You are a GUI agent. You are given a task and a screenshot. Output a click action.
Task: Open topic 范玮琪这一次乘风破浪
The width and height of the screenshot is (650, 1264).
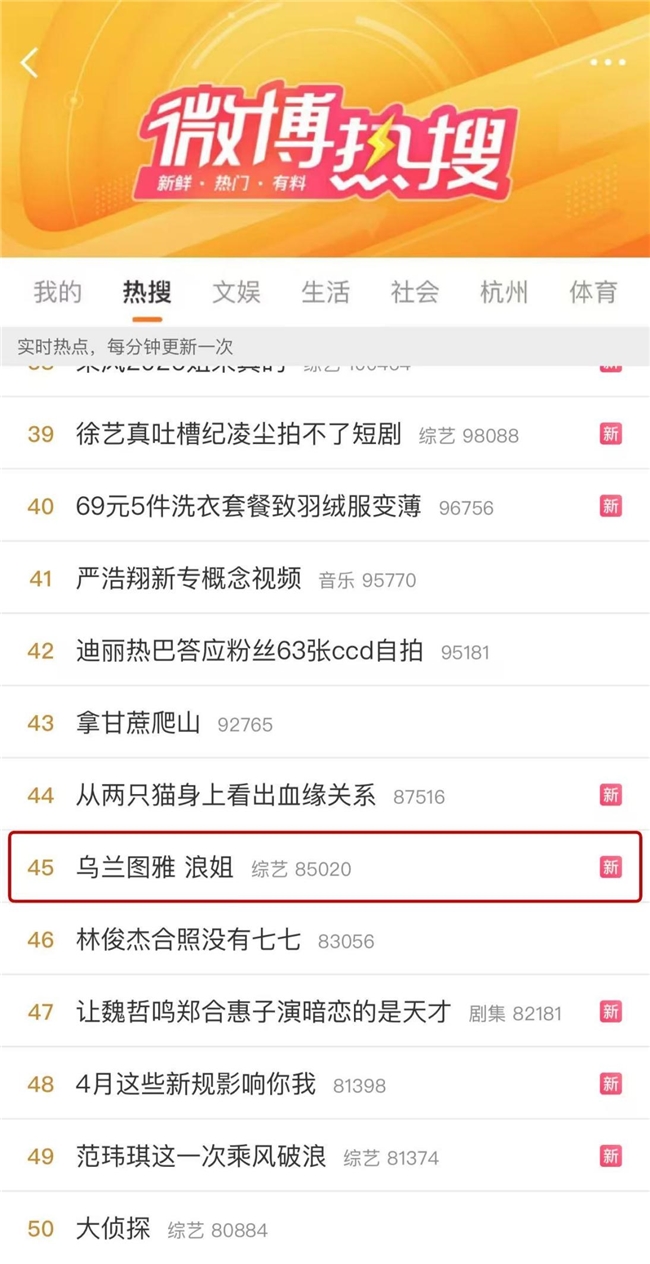[x=202, y=1157]
